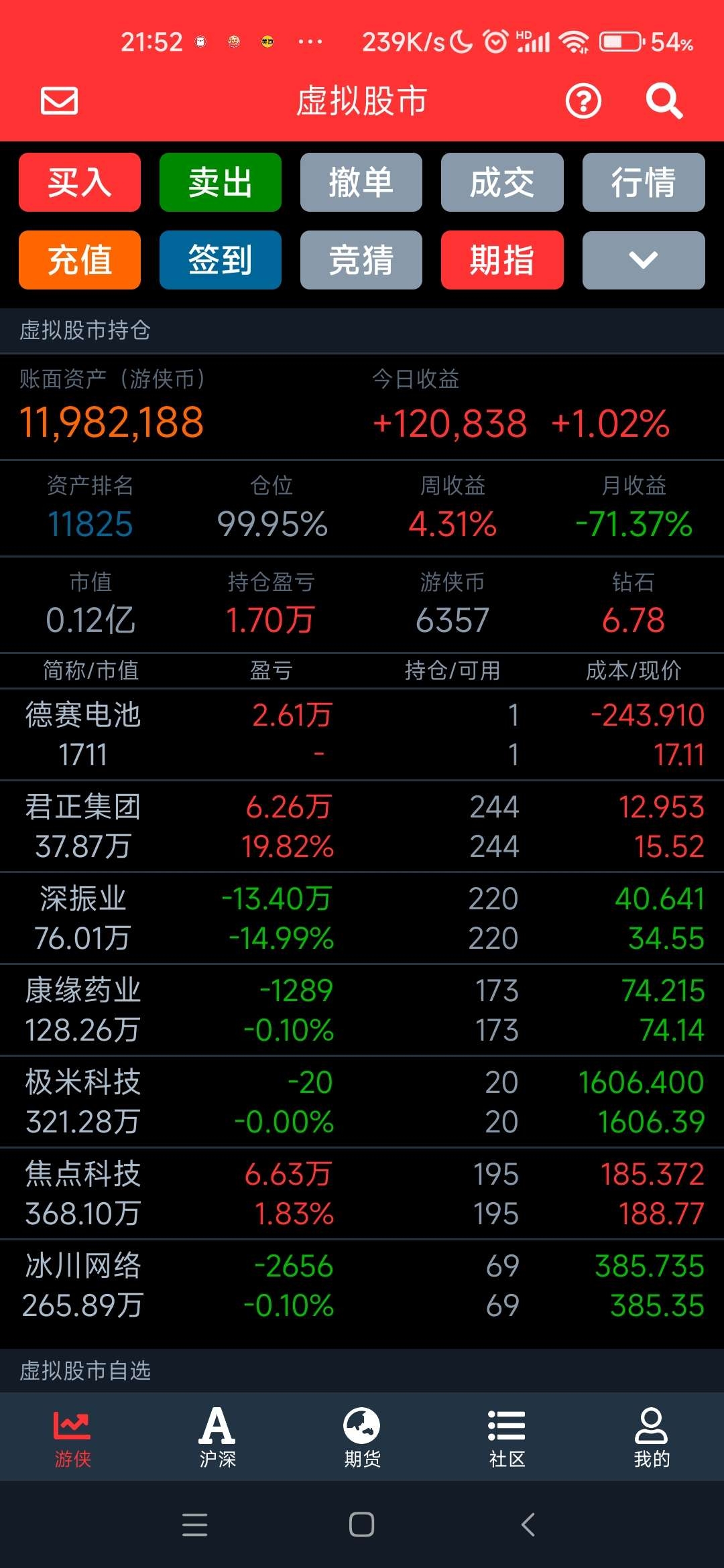The width and height of the screenshot is (724, 1568).
Task: Go to the 社区 community tab
Action: pos(507,1437)
